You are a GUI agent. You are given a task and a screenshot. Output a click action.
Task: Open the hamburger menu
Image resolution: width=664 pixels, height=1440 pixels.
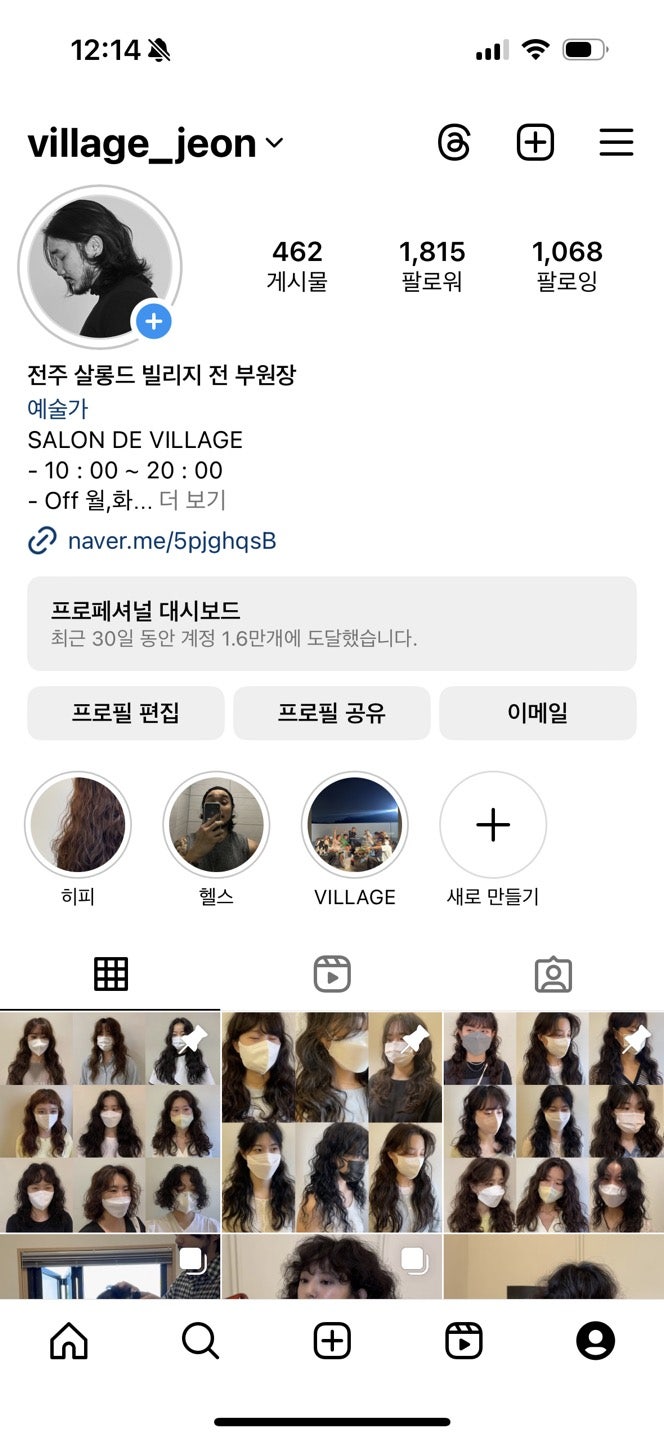(x=616, y=143)
